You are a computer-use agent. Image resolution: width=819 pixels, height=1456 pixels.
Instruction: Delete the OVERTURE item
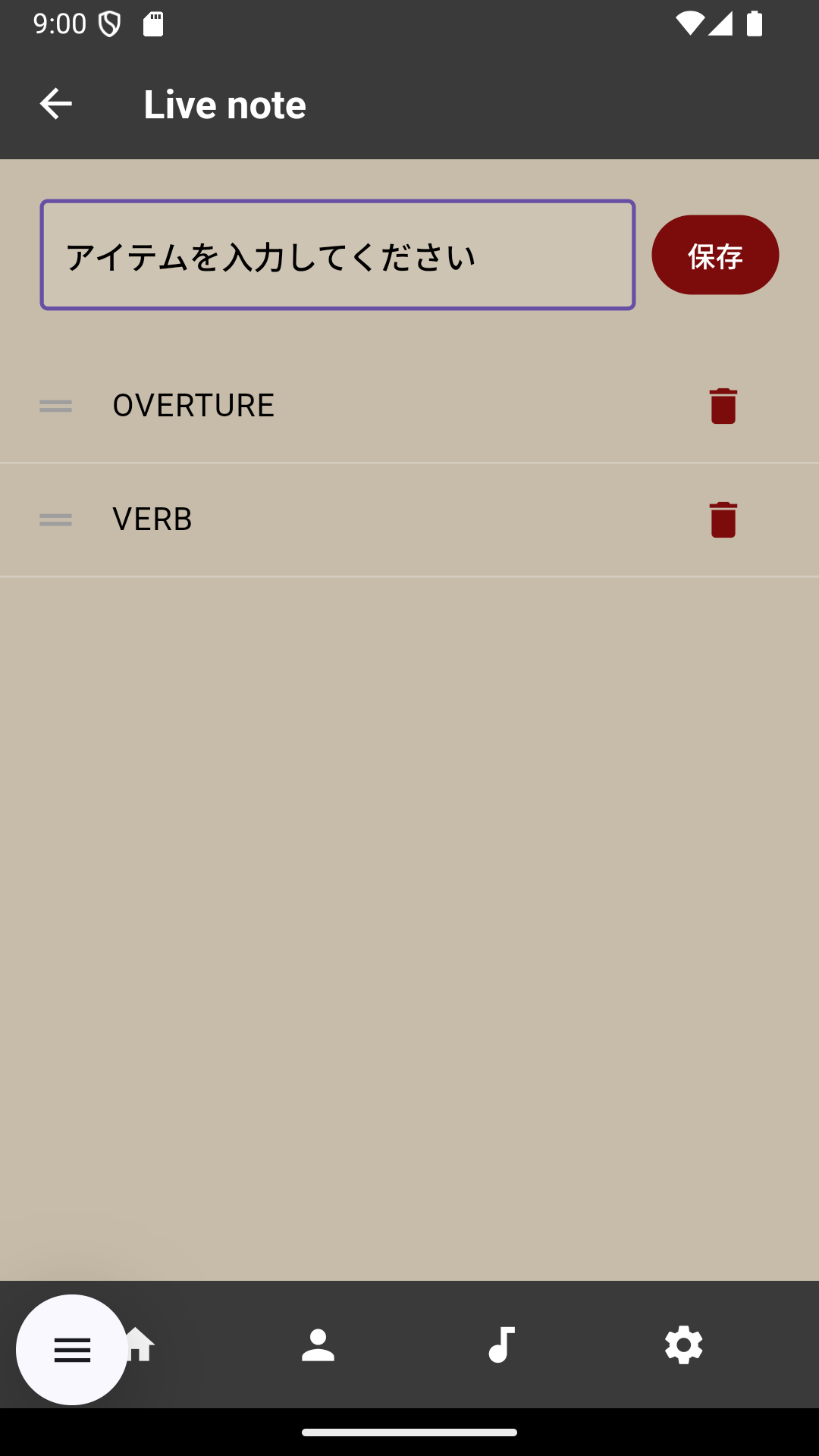723,406
